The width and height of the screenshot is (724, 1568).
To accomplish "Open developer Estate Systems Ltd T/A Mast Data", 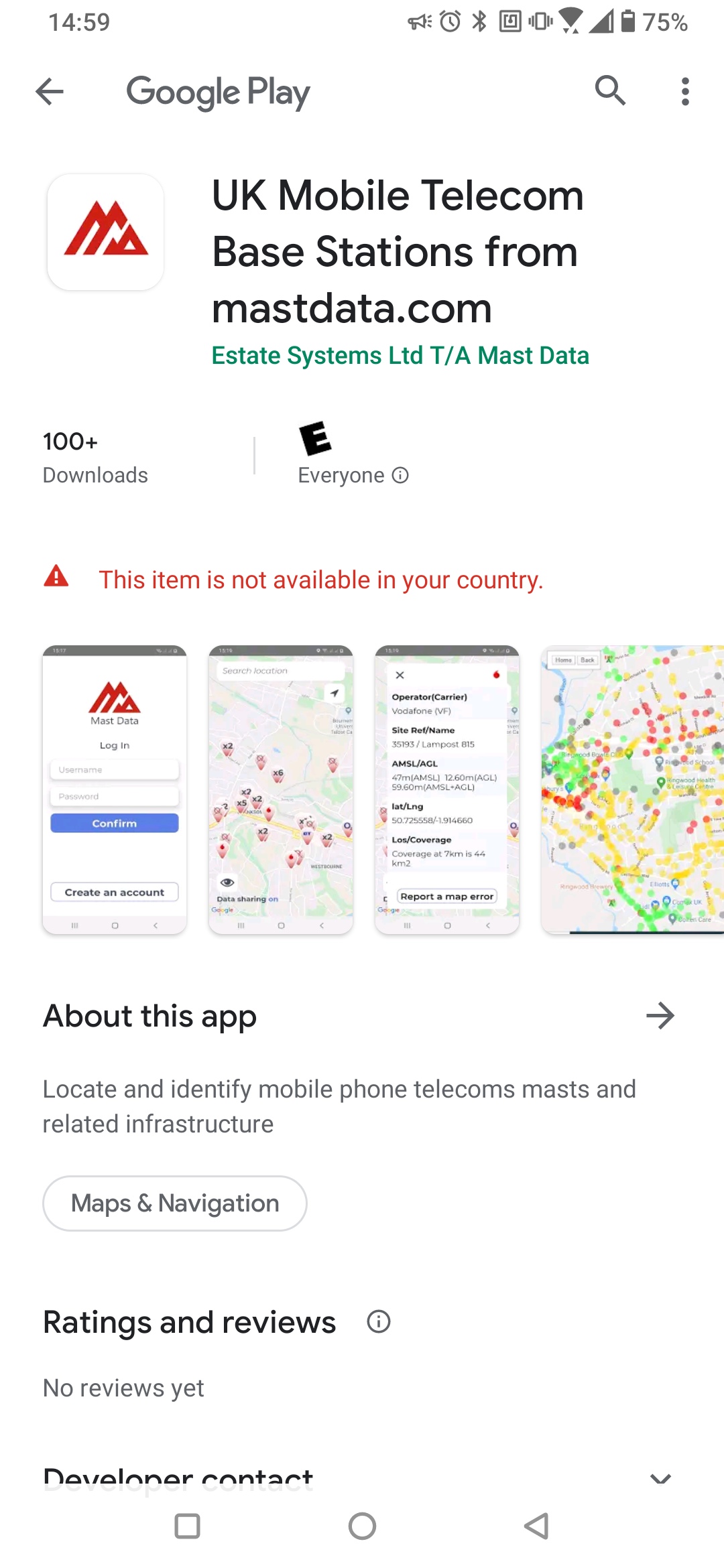I will (x=400, y=355).
